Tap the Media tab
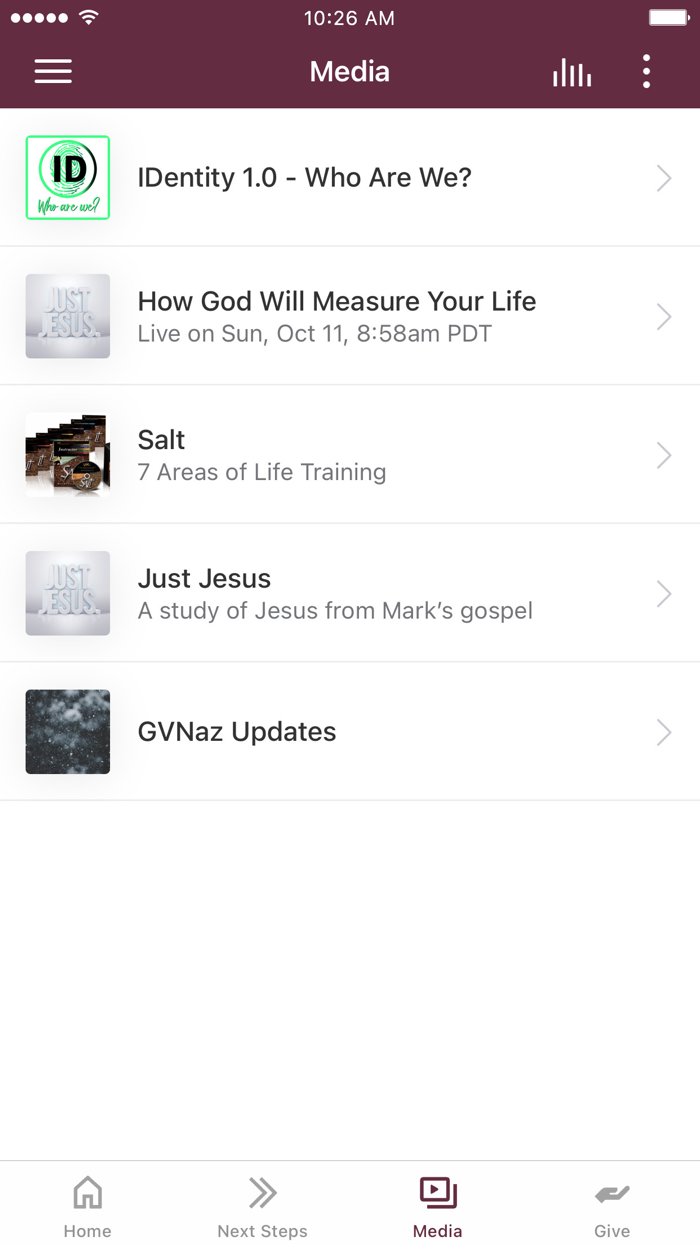 point(438,1205)
